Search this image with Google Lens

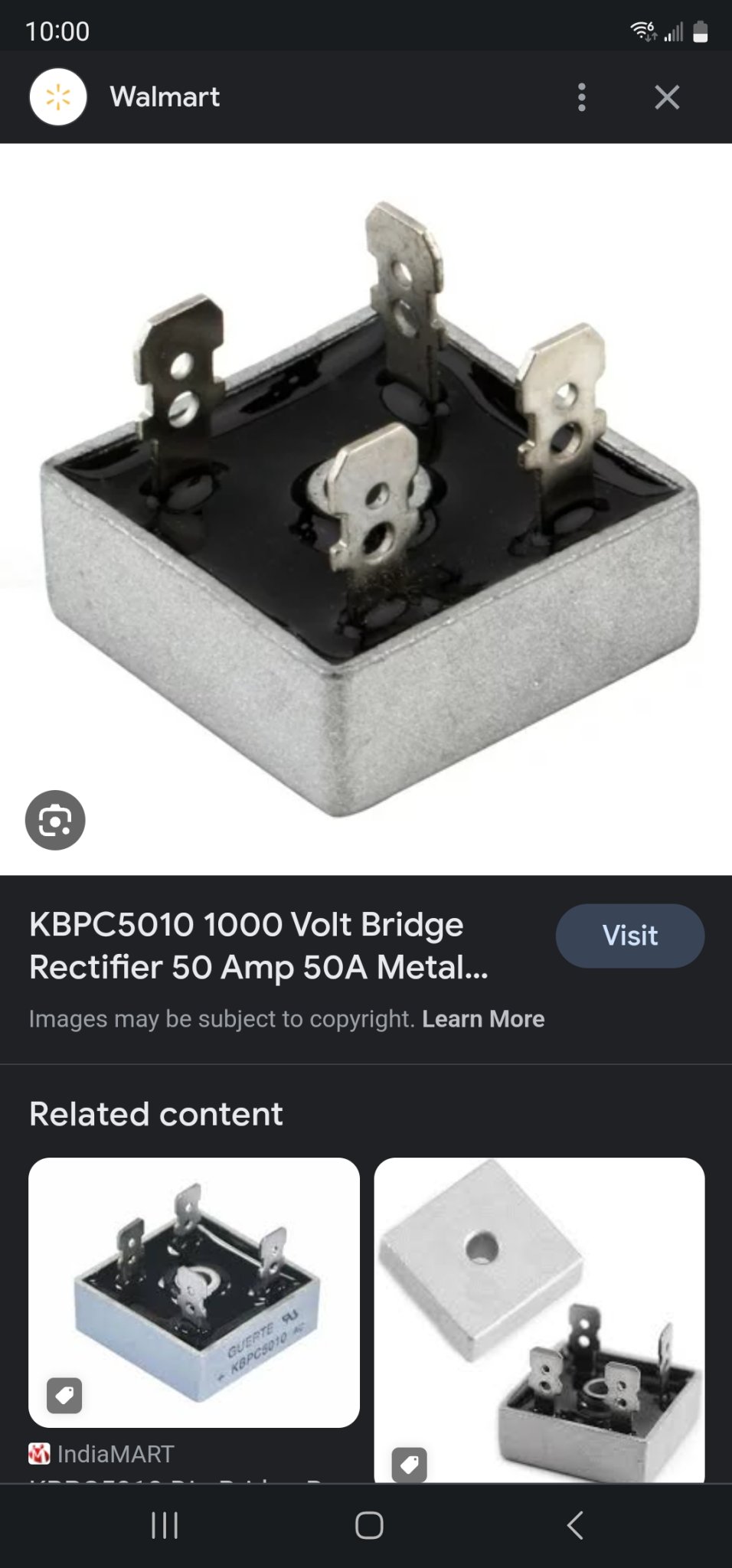tap(55, 820)
